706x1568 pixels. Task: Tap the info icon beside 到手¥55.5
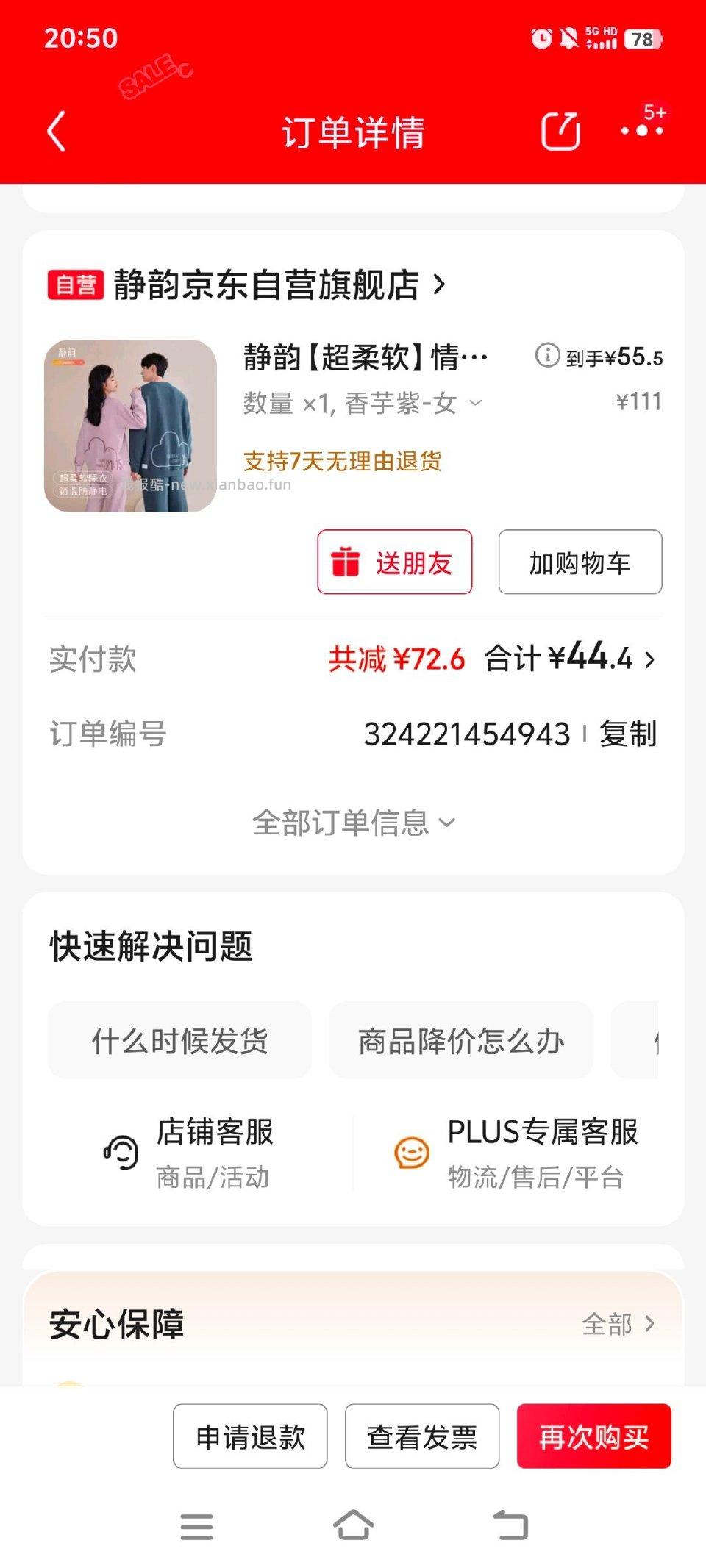click(x=546, y=359)
